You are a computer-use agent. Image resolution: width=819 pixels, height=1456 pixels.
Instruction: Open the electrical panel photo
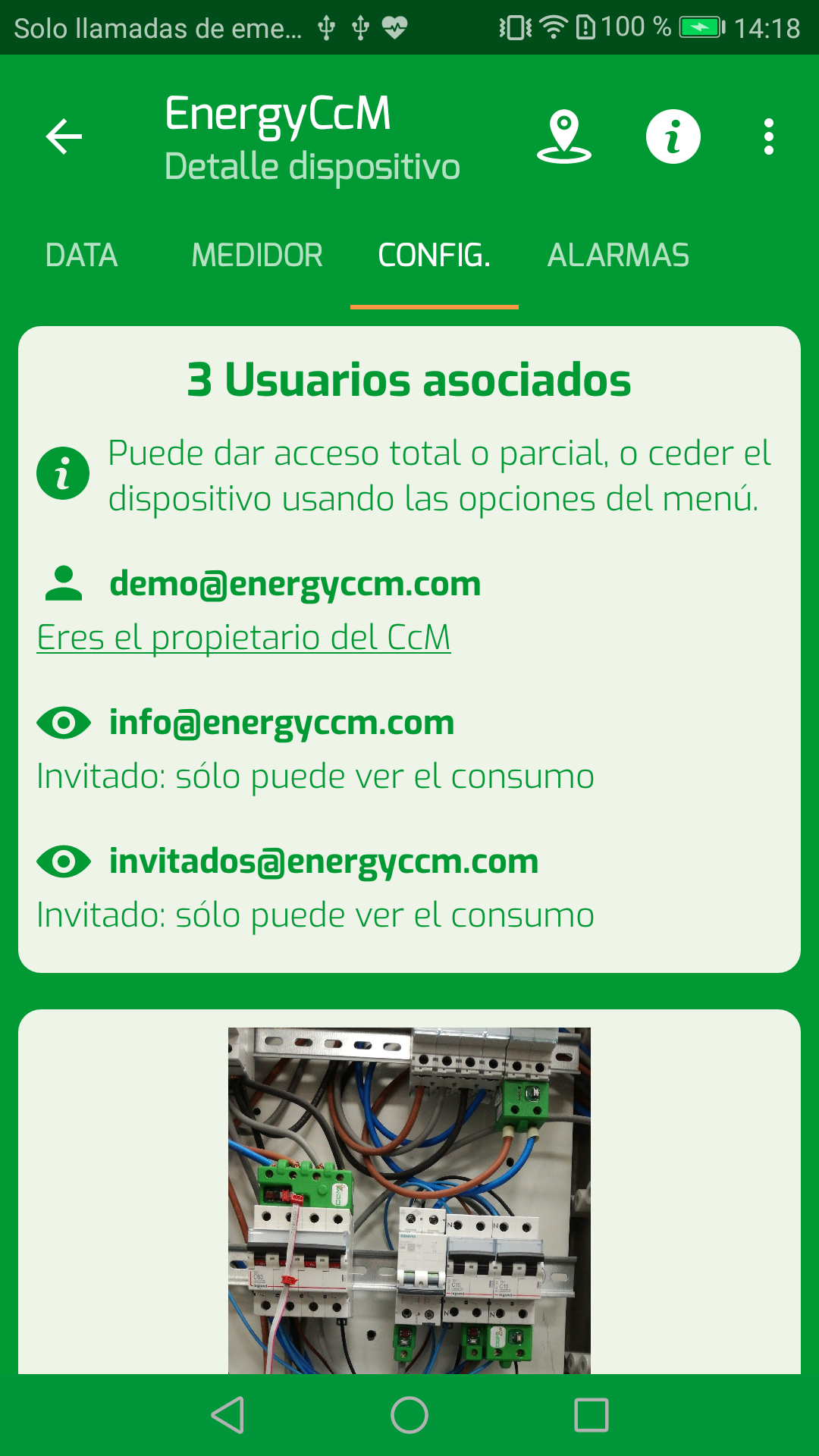click(409, 1200)
